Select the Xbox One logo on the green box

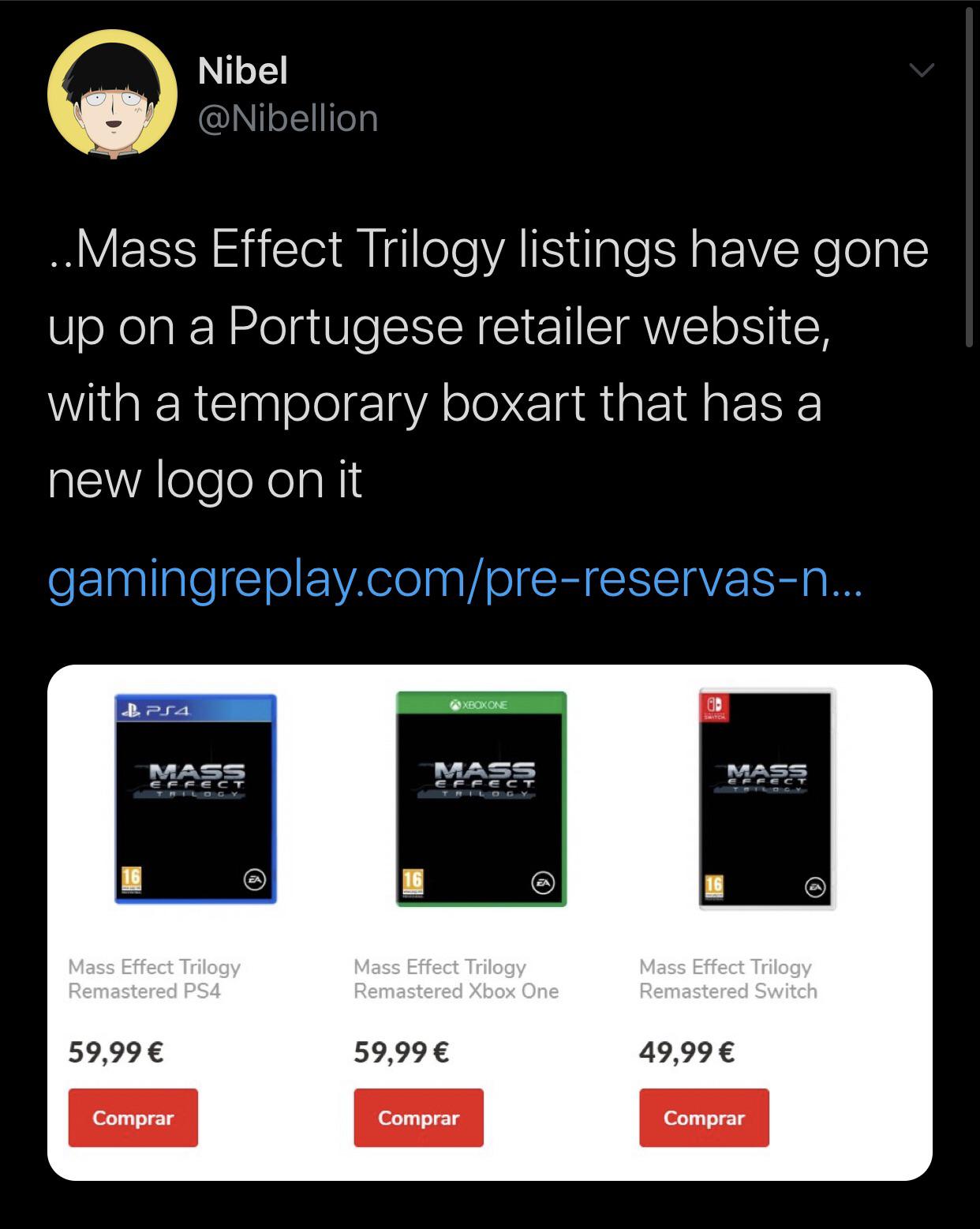[479, 705]
